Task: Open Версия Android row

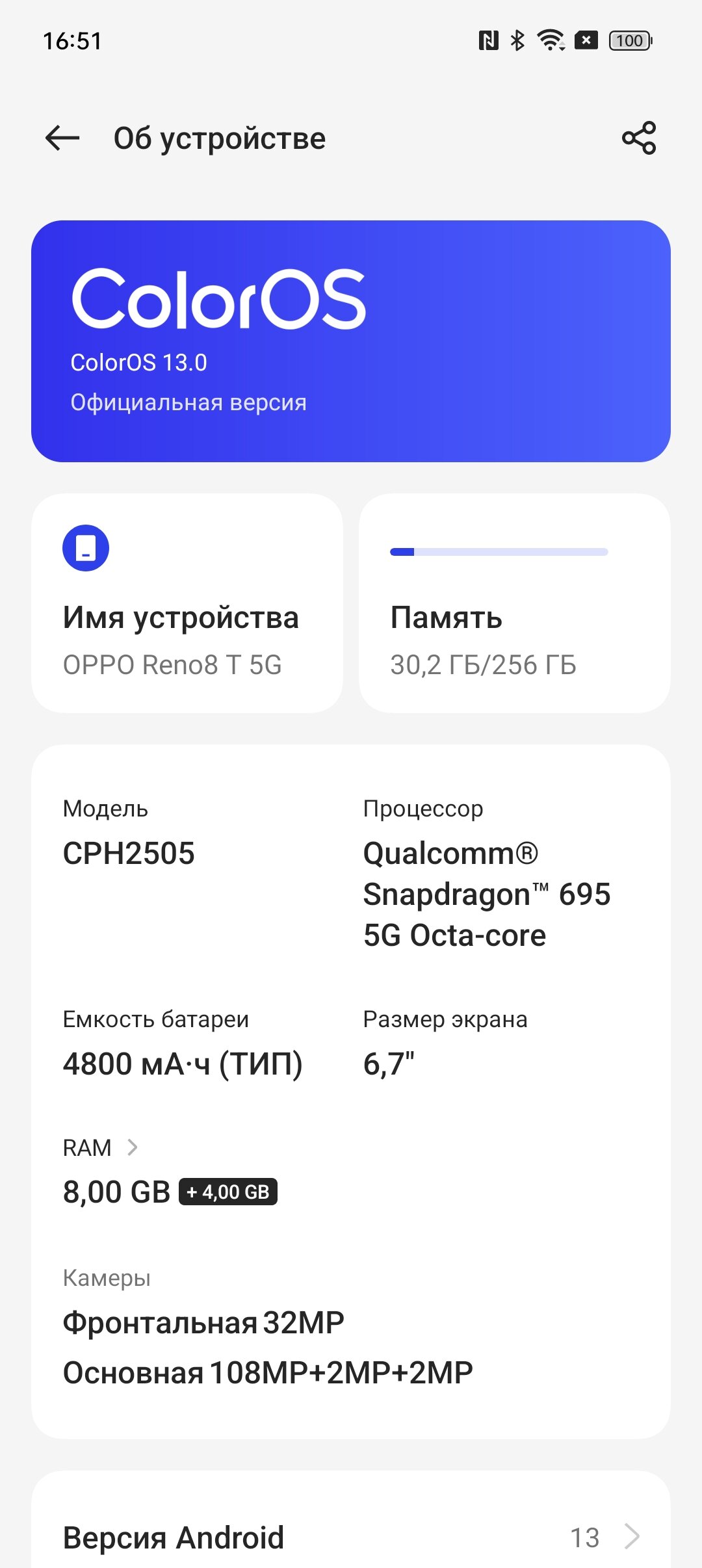Action: coord(351,1537)
